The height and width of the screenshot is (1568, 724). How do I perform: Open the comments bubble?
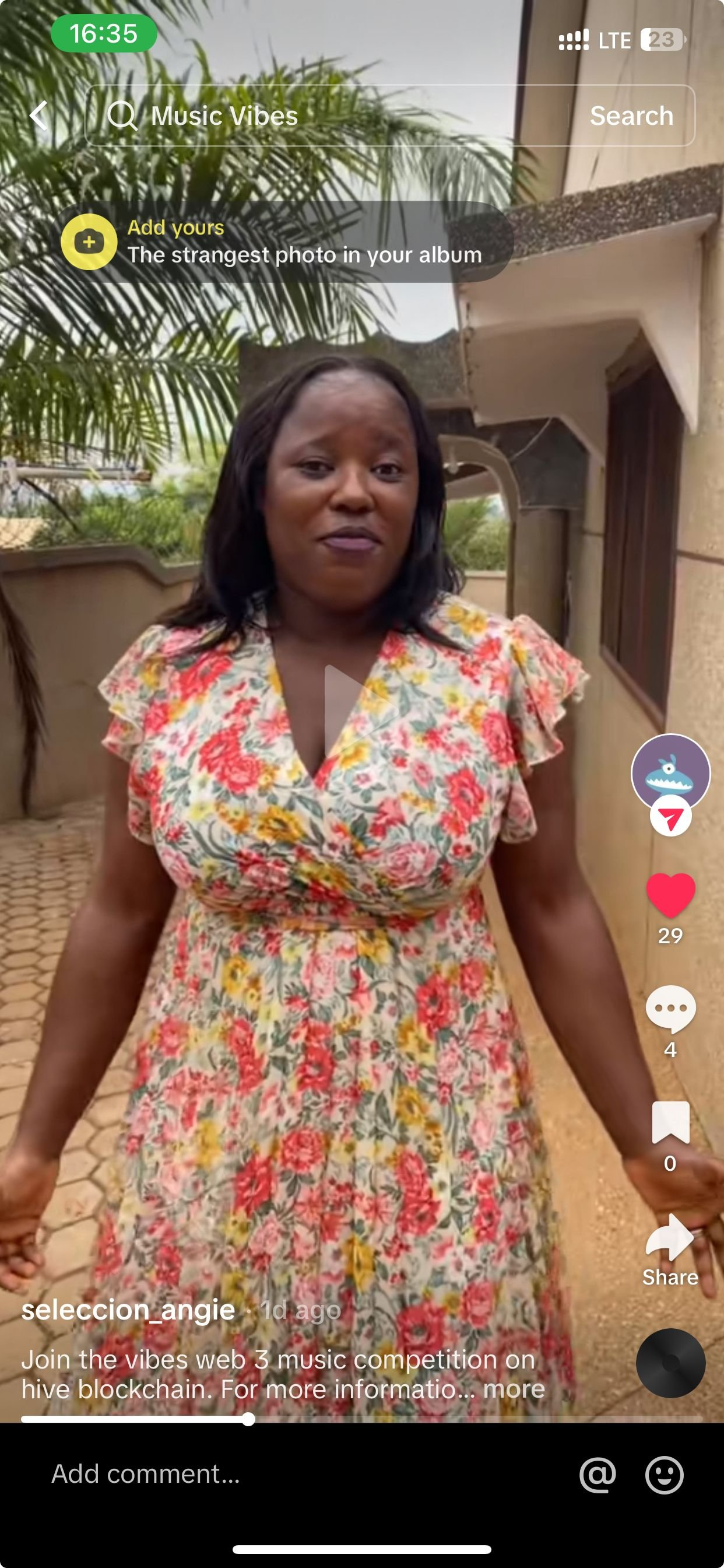pos(670,1009)
